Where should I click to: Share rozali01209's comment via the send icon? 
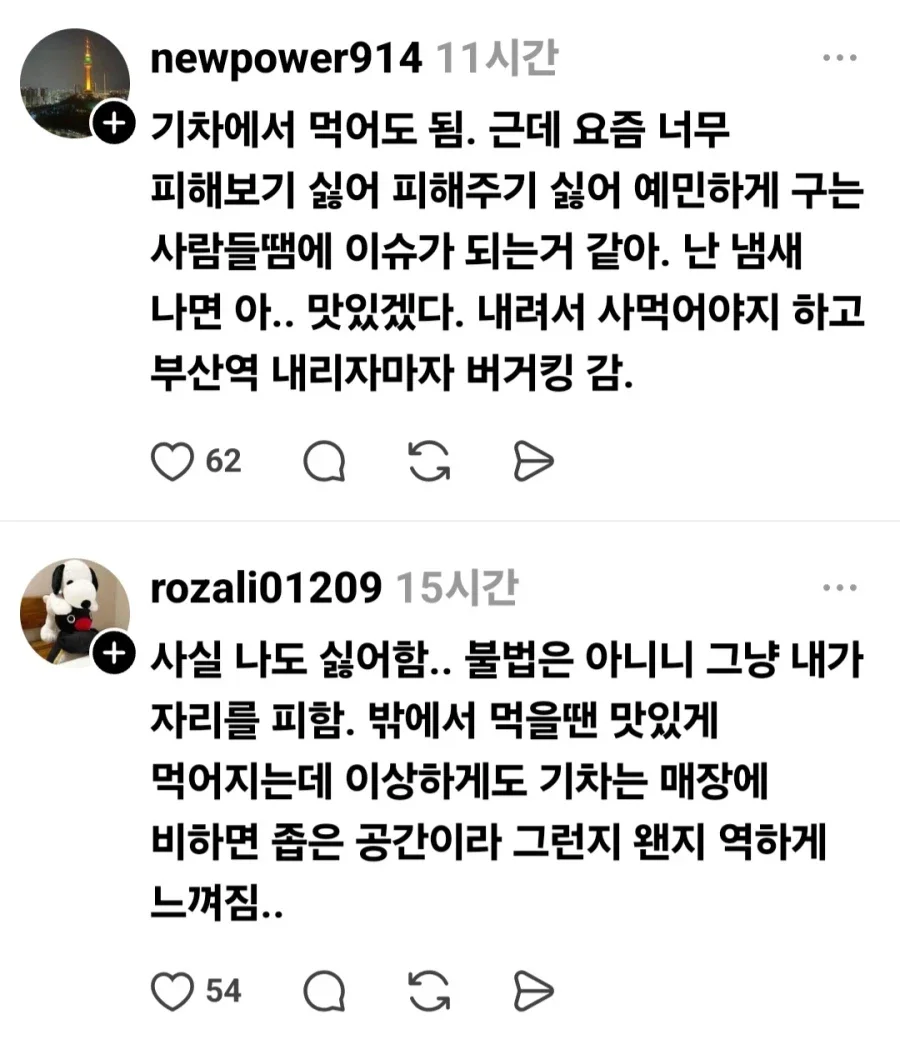[x=533, y=992]
